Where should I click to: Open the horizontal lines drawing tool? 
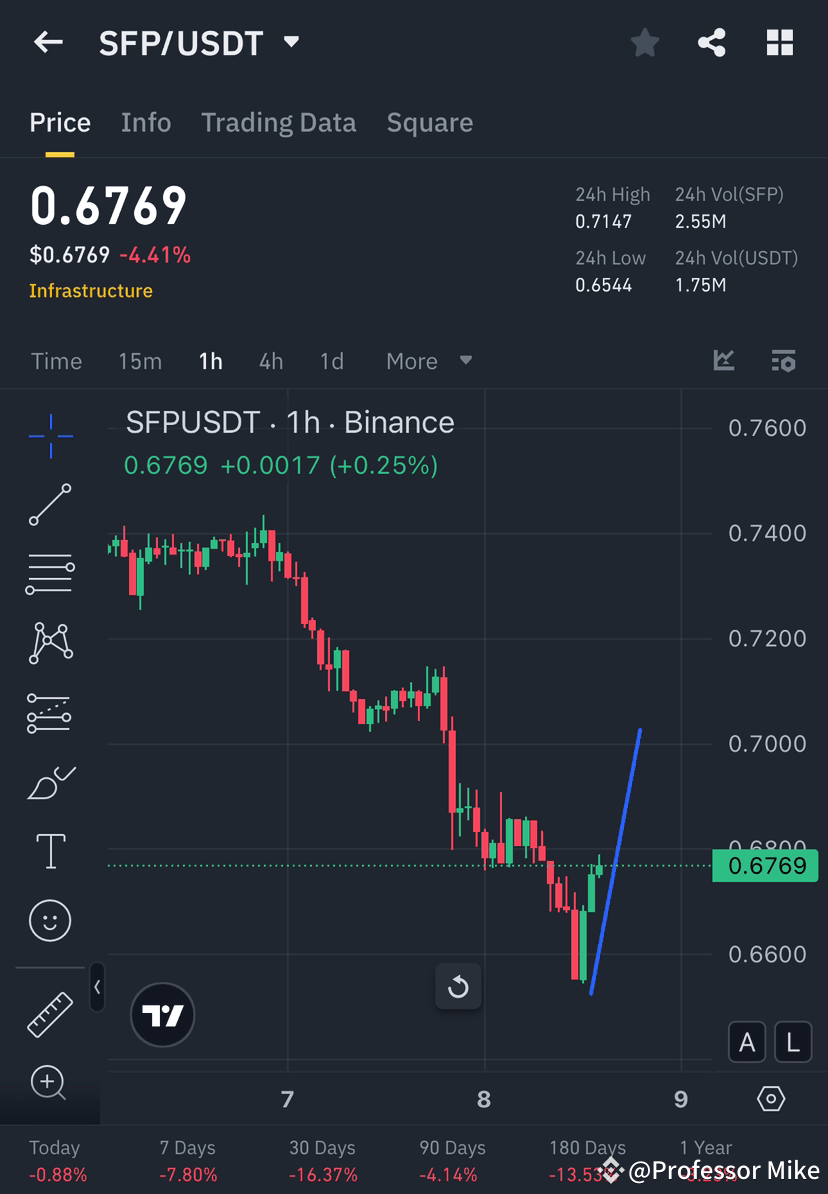tap(50, 573)
